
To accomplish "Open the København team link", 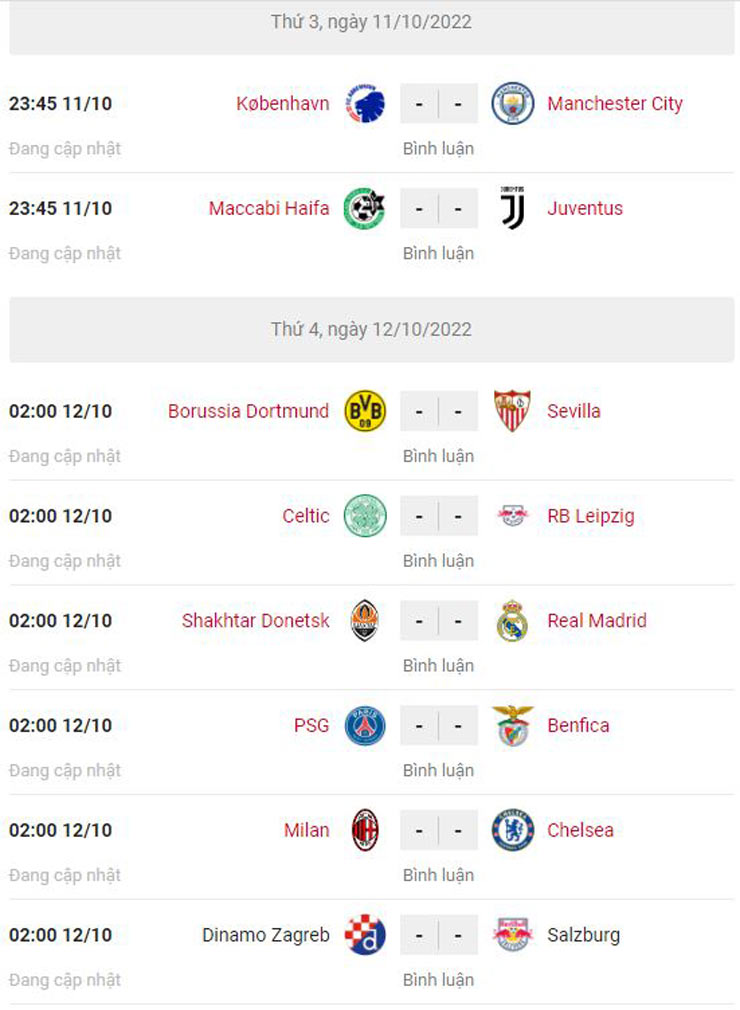I will [x=283, y=104].
